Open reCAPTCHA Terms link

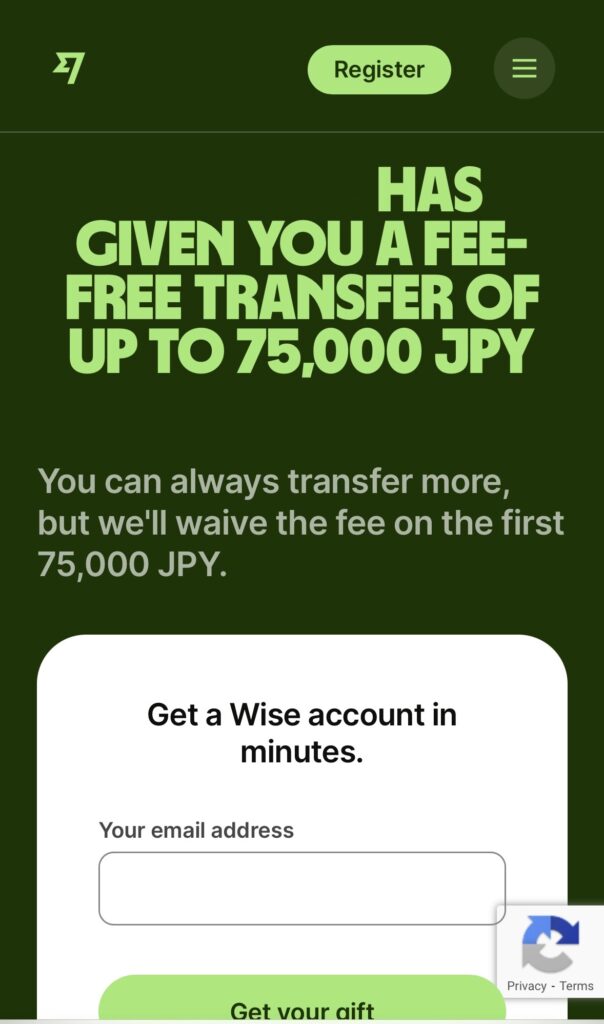coord(577,986)
